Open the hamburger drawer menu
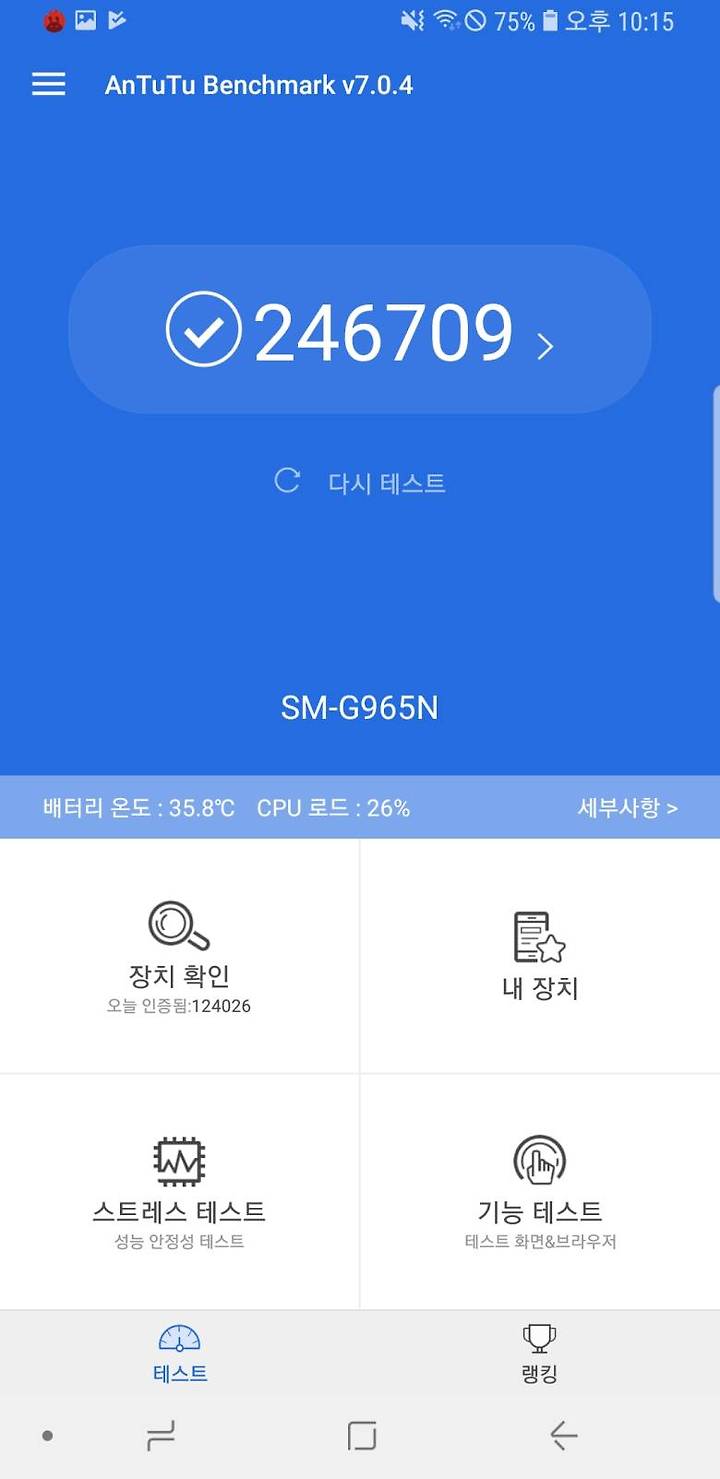This screenshot has height=1479, width=720. click(x=48, y=84)
